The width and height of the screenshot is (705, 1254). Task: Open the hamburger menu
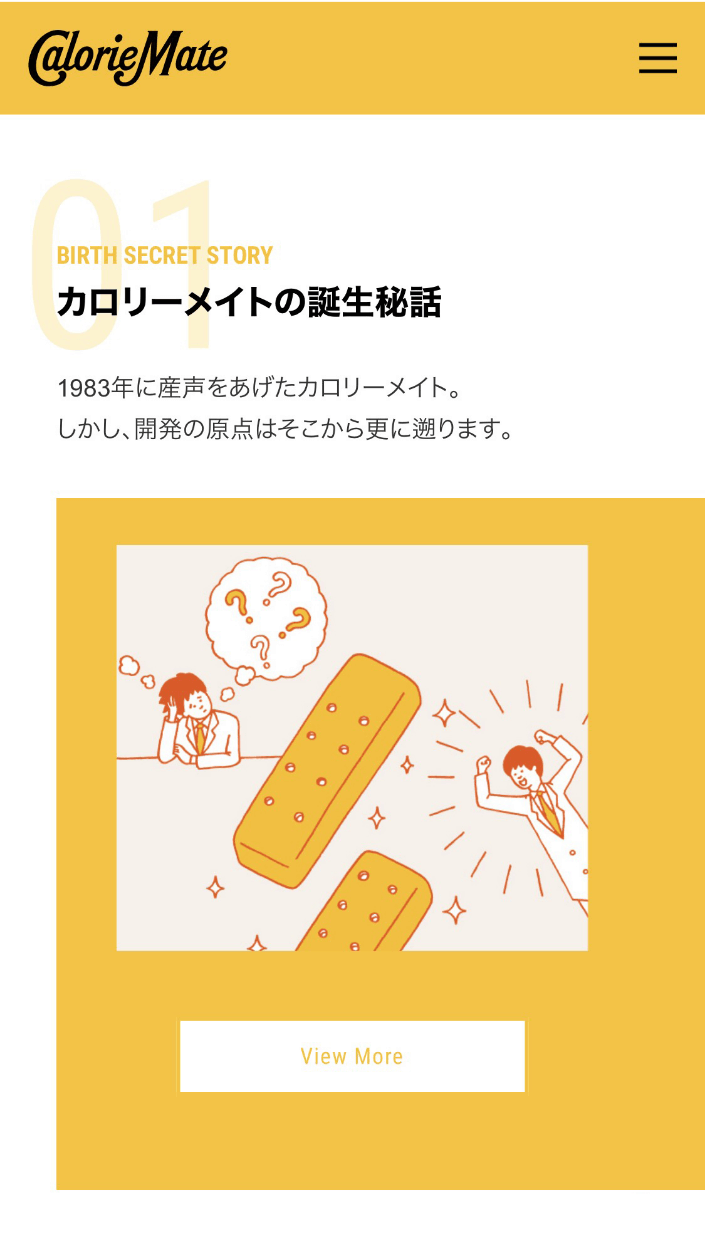pyautogui.click(x=657, y=58)
